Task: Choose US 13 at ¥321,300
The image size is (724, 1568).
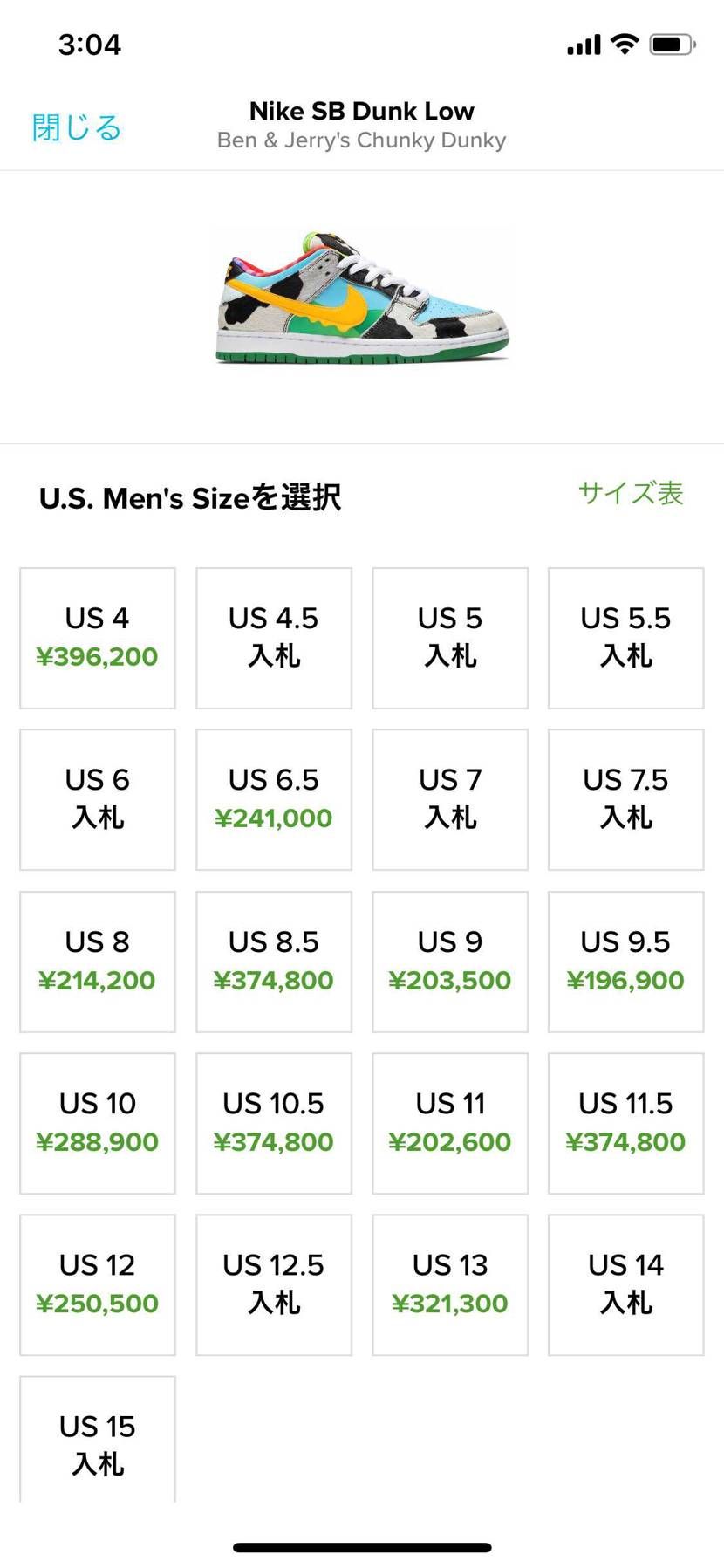Action: tap(450, 1284)
